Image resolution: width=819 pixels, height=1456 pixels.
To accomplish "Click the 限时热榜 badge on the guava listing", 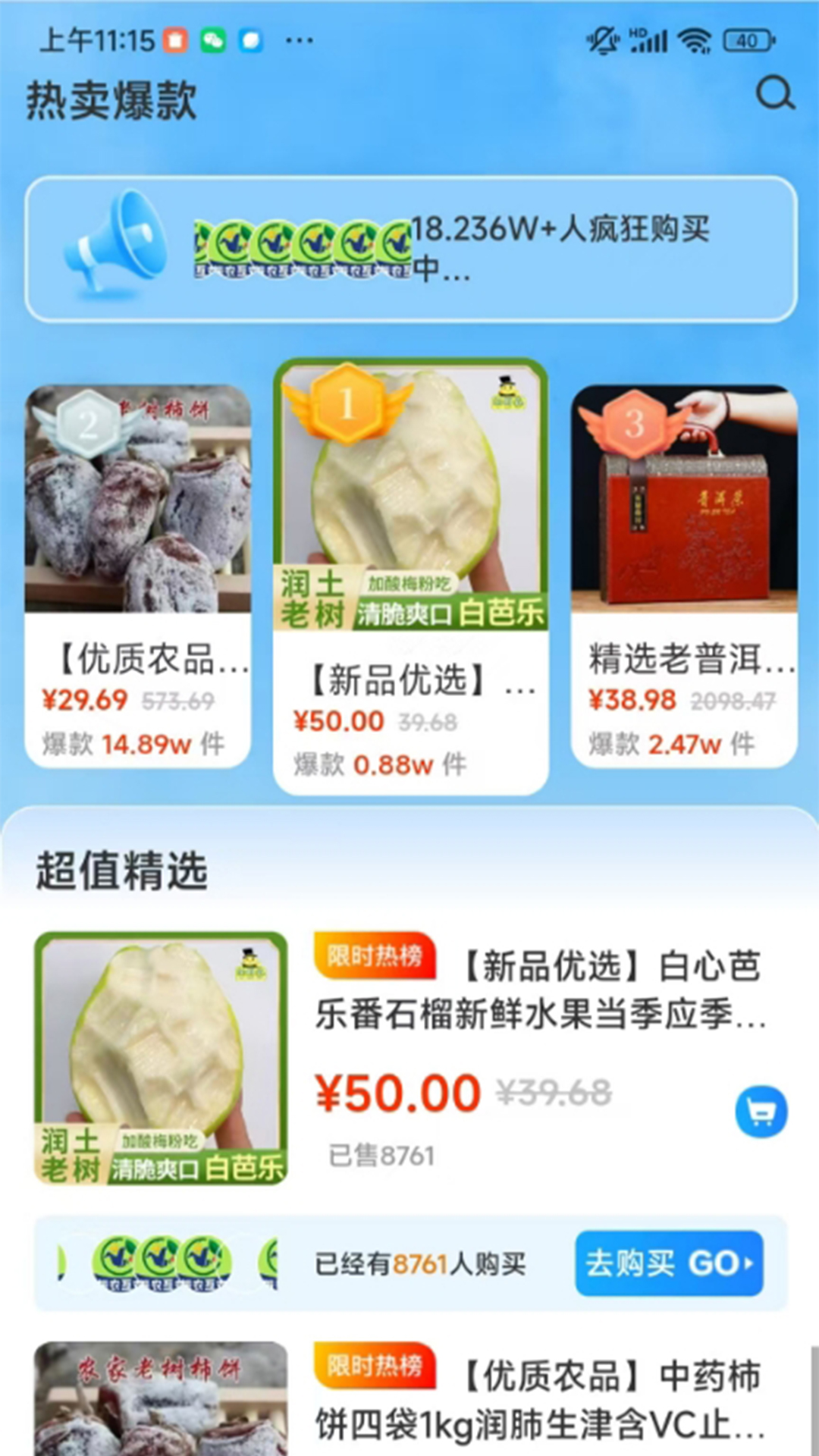I will 375,957.
